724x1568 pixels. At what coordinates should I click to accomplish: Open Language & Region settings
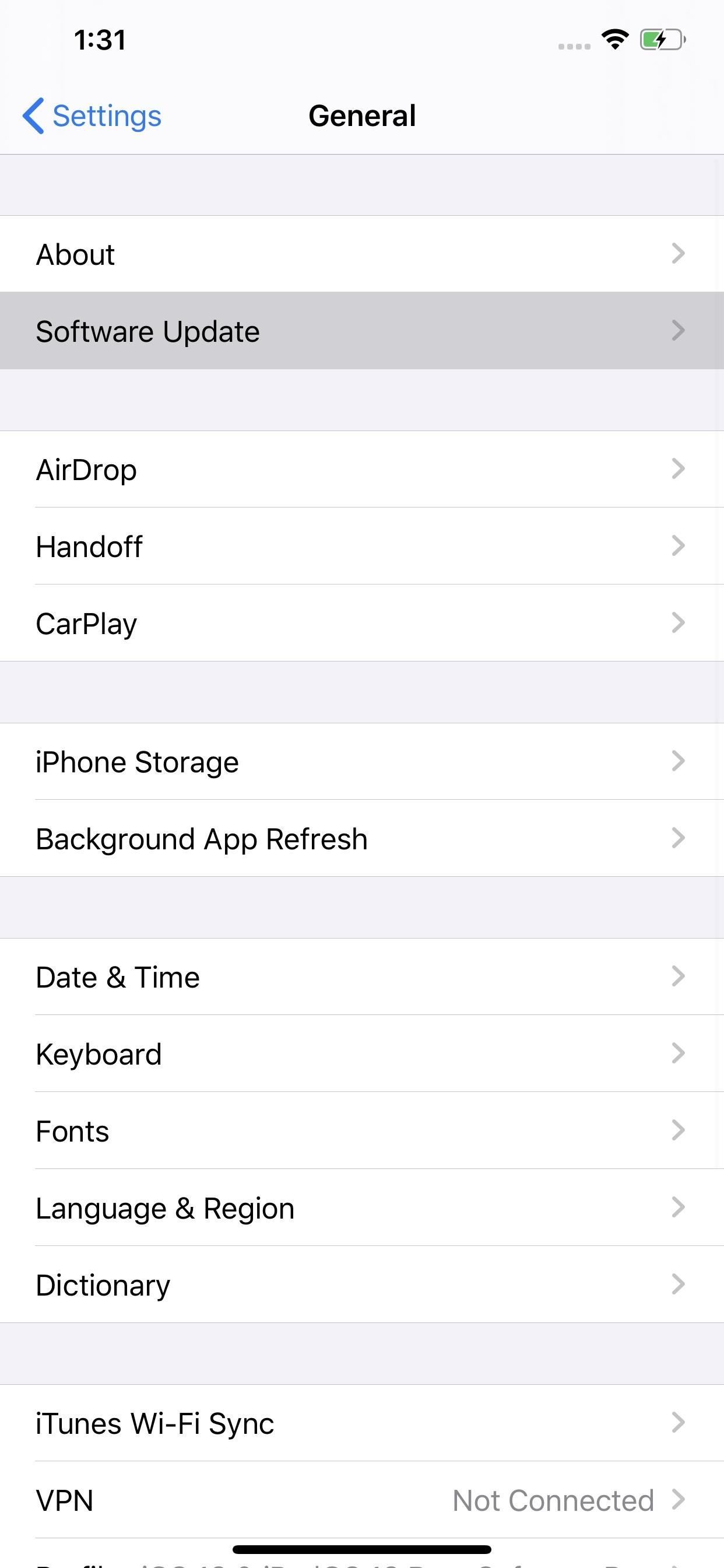click(x=362, y=1207)
